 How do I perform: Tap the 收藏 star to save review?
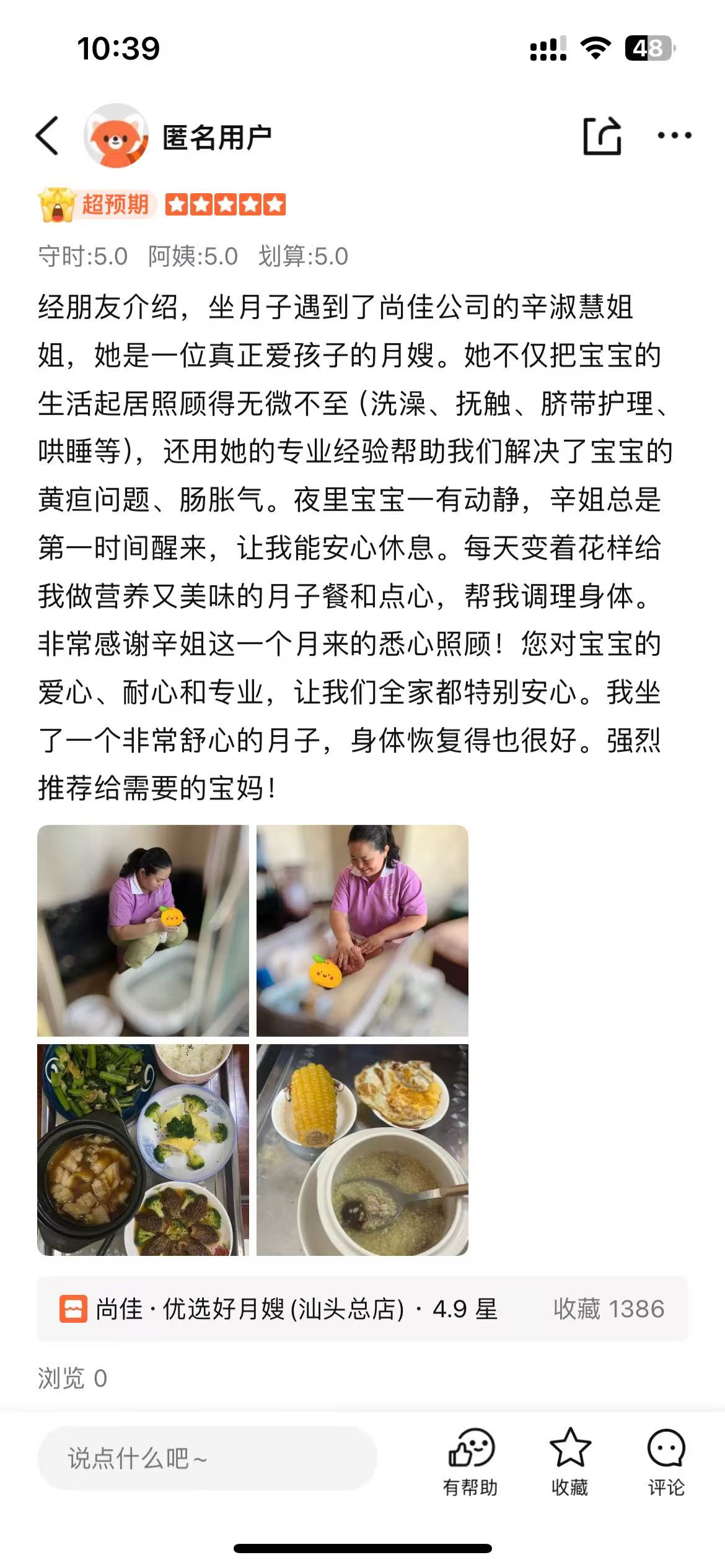point(569,1460)
